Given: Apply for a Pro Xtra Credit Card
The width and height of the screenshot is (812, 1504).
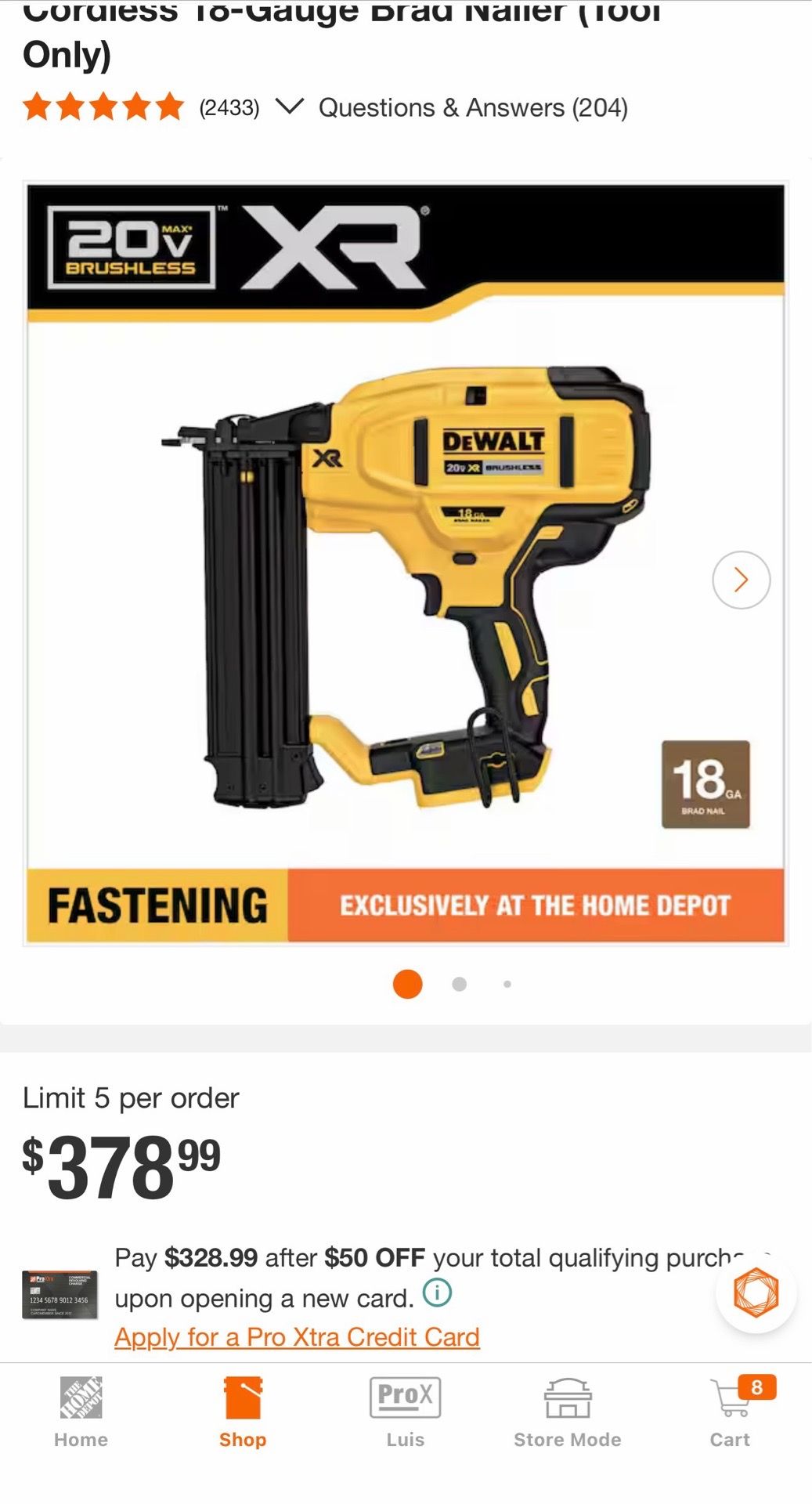Looking at the screenshot, I should (x=297, y=1336).
